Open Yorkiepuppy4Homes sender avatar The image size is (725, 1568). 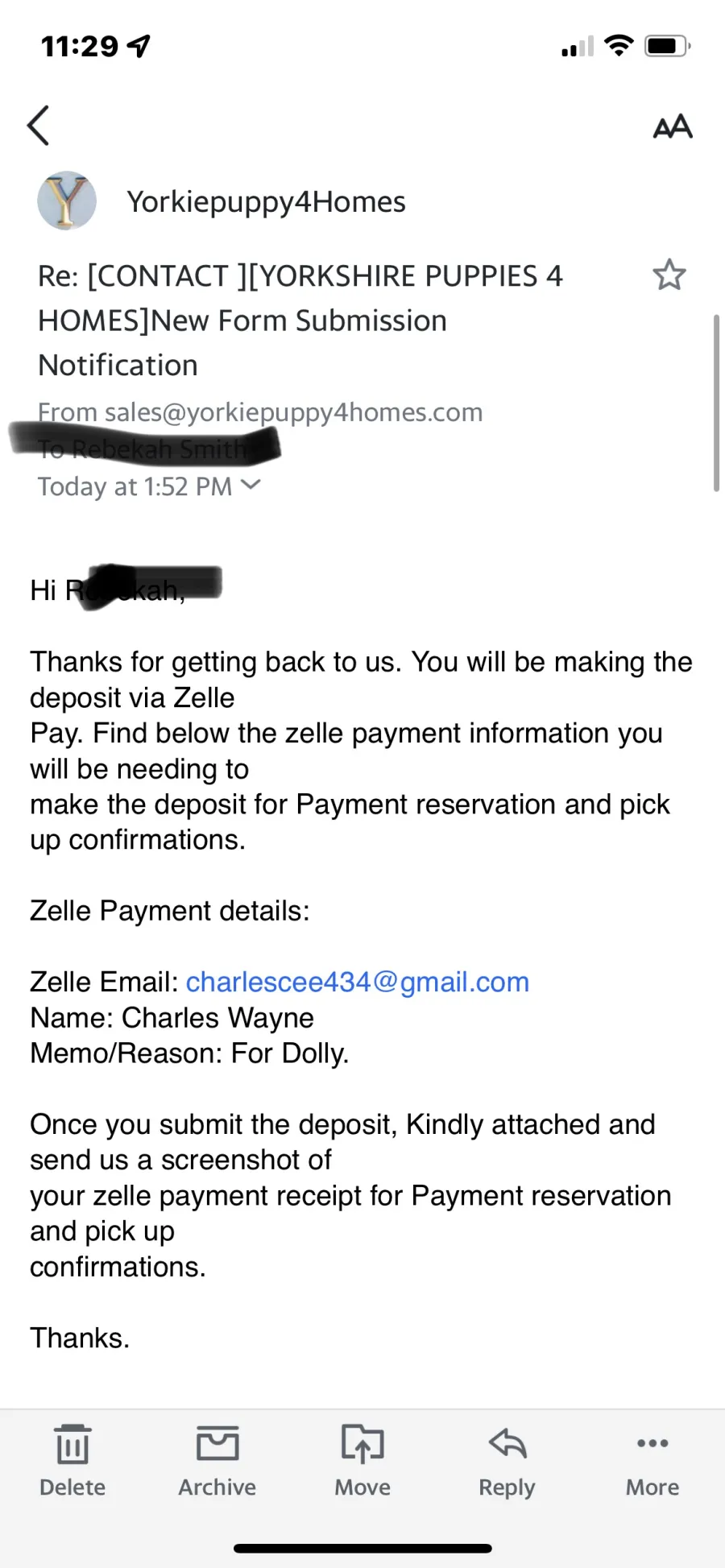point(67,201)
